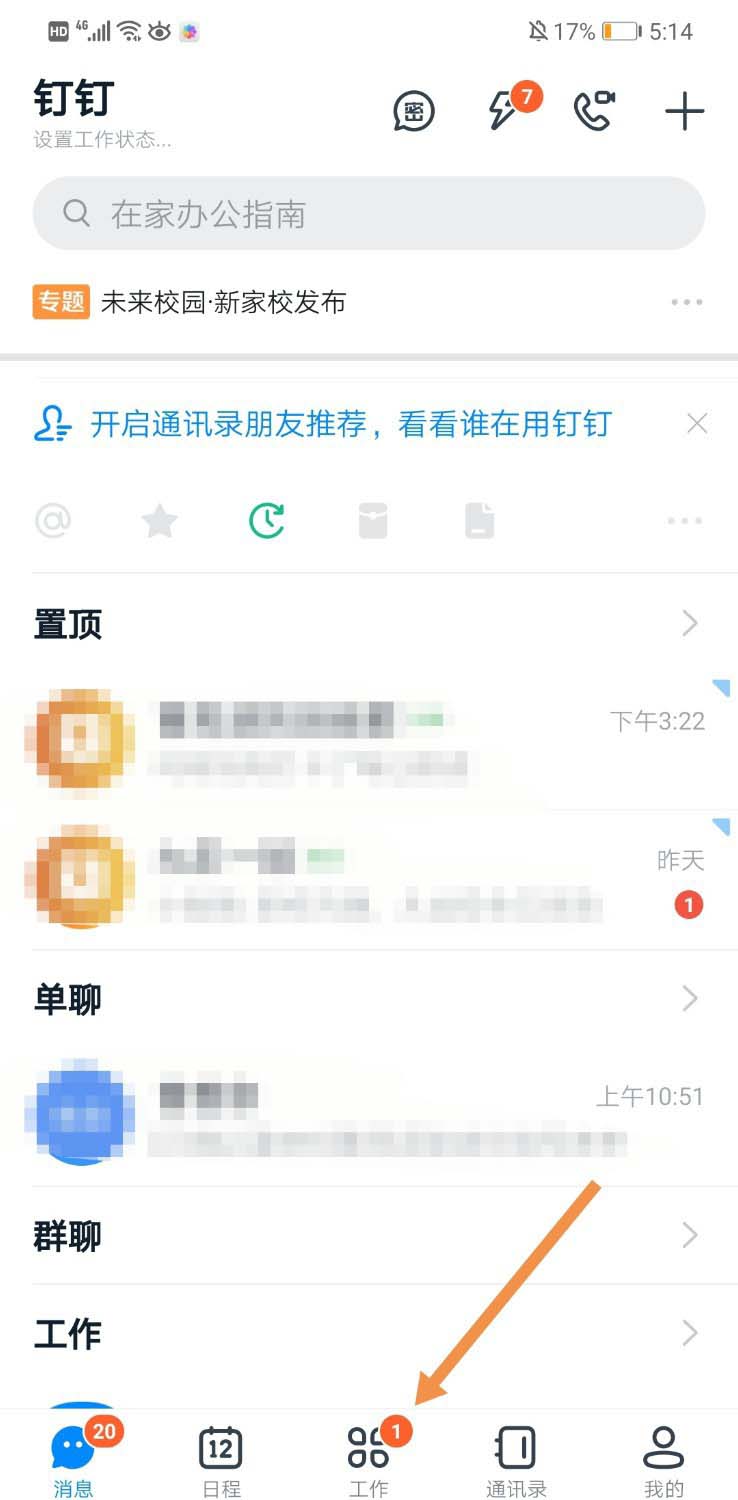The width and height of the screenshot is (738, 1500).
Task: Filter messages by @ mentions
Action: point(54,521)
